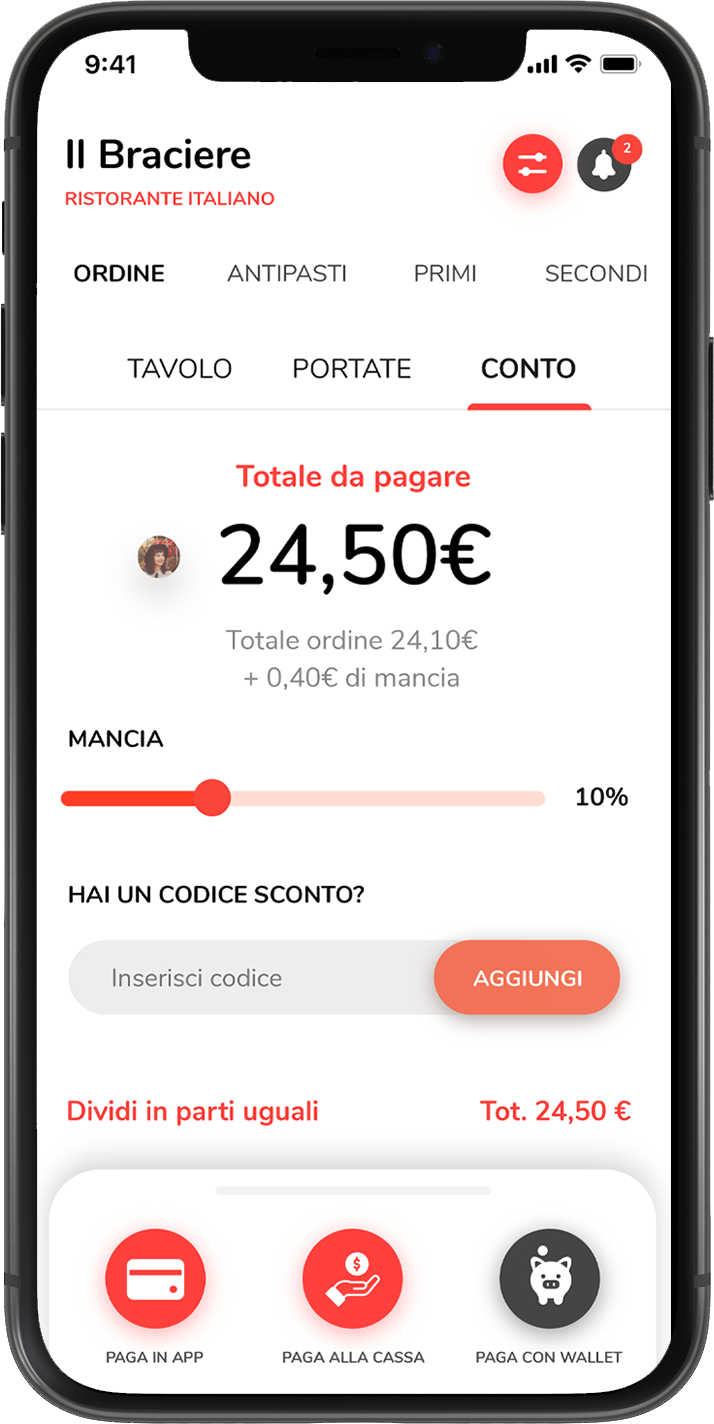Pay using PAGA CON WALLET
Image resolution: width=714 pixels, height=1424 pixels.
point(549,1280)
